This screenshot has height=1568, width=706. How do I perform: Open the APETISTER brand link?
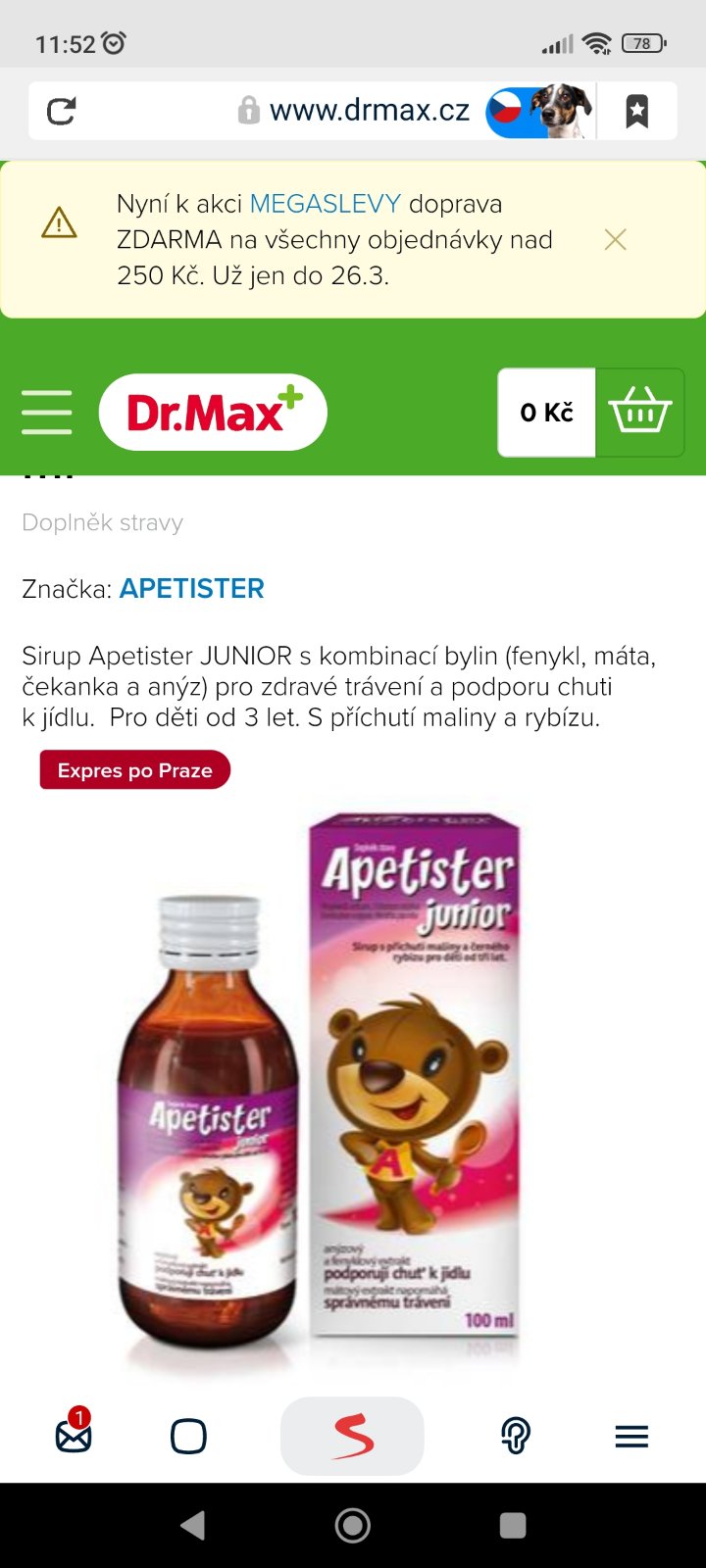191,589
